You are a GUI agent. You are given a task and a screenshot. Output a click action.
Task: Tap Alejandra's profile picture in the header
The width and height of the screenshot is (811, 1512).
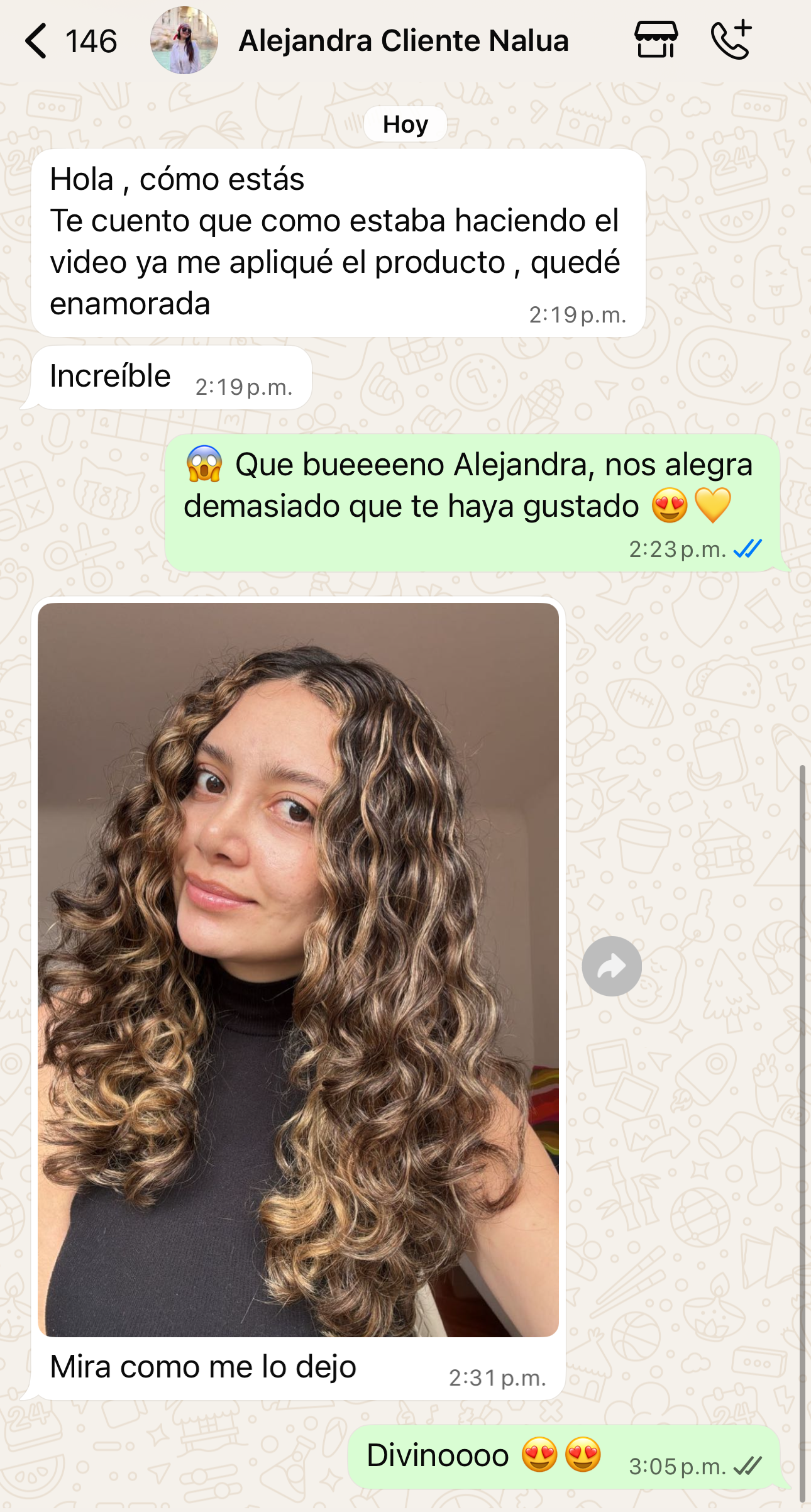(x=184, y=41)
